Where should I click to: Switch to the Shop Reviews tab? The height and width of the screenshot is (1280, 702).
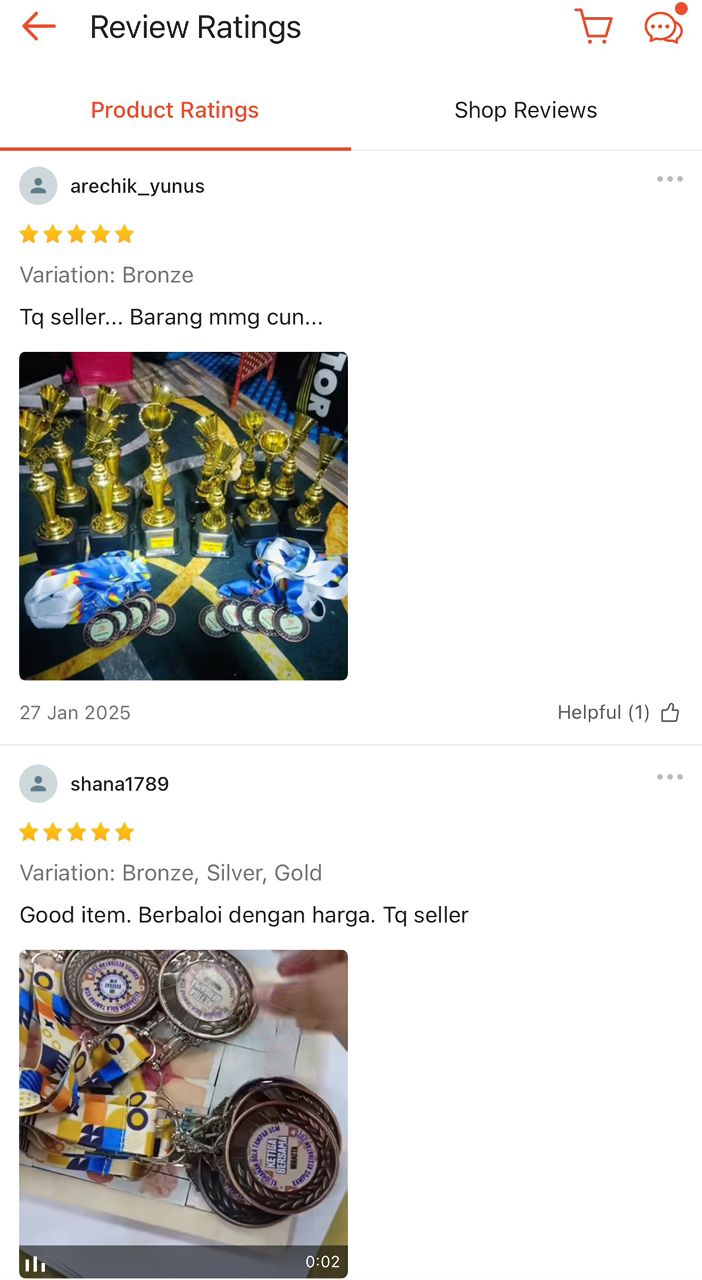pos(526,110)
